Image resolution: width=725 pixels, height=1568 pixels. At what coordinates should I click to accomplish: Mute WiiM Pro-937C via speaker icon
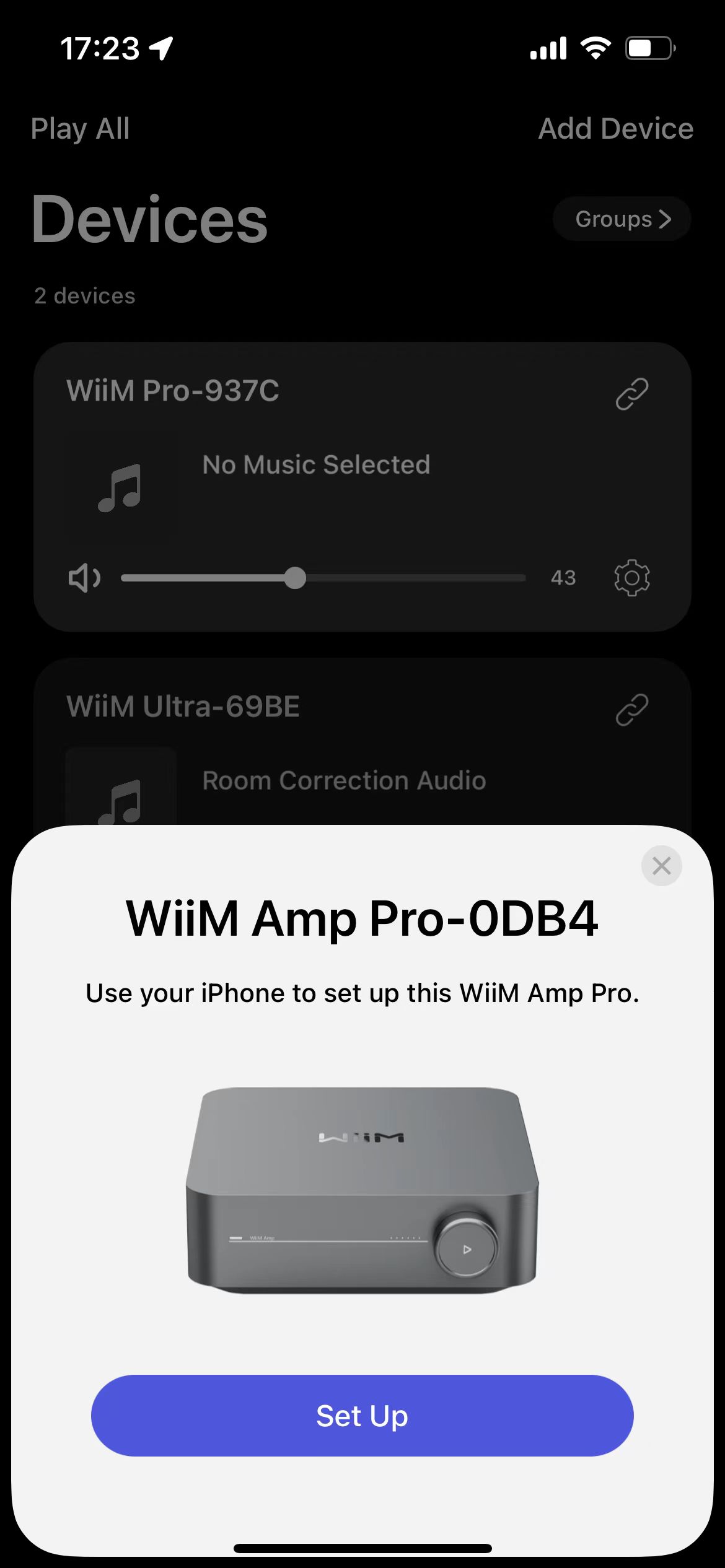coord(84,578)
